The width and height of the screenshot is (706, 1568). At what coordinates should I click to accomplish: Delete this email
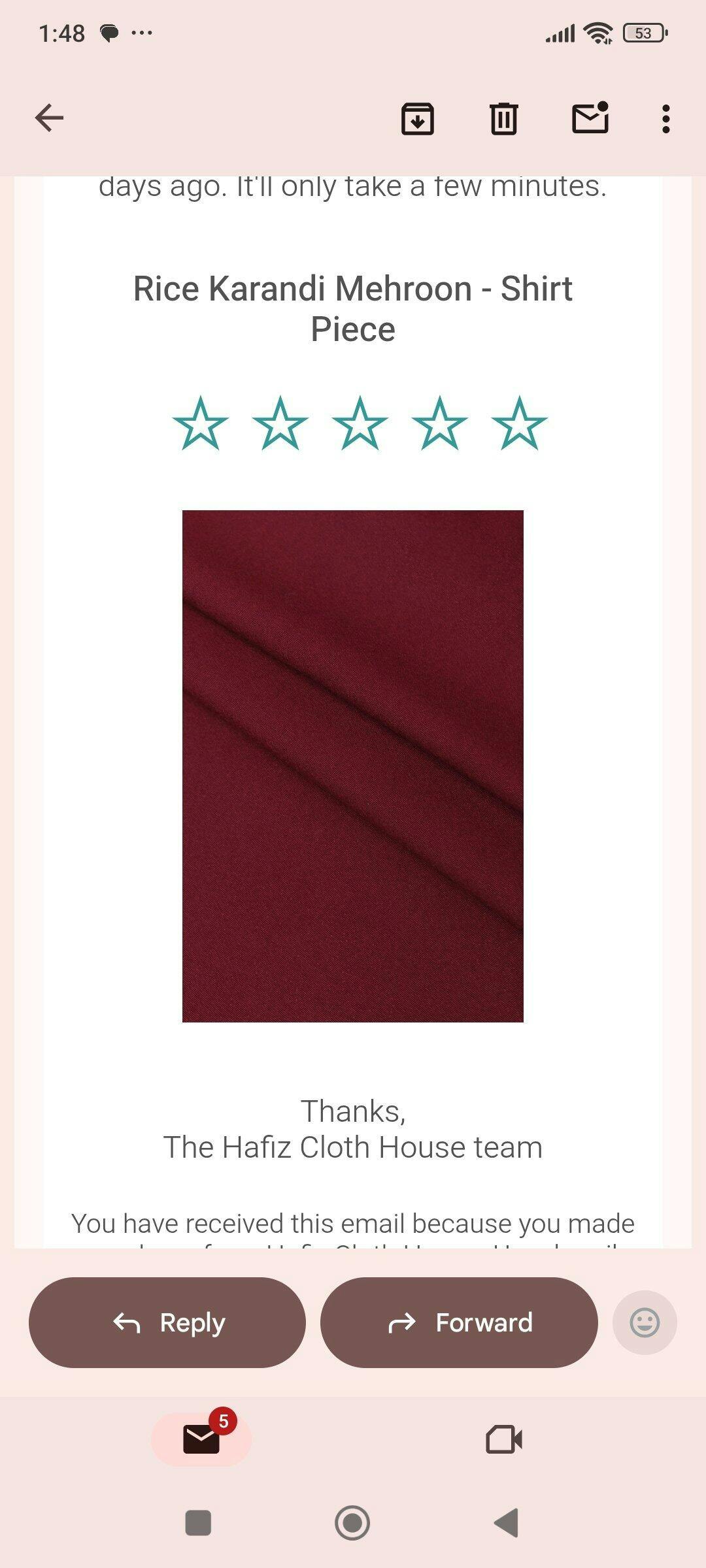pos(503,119)
